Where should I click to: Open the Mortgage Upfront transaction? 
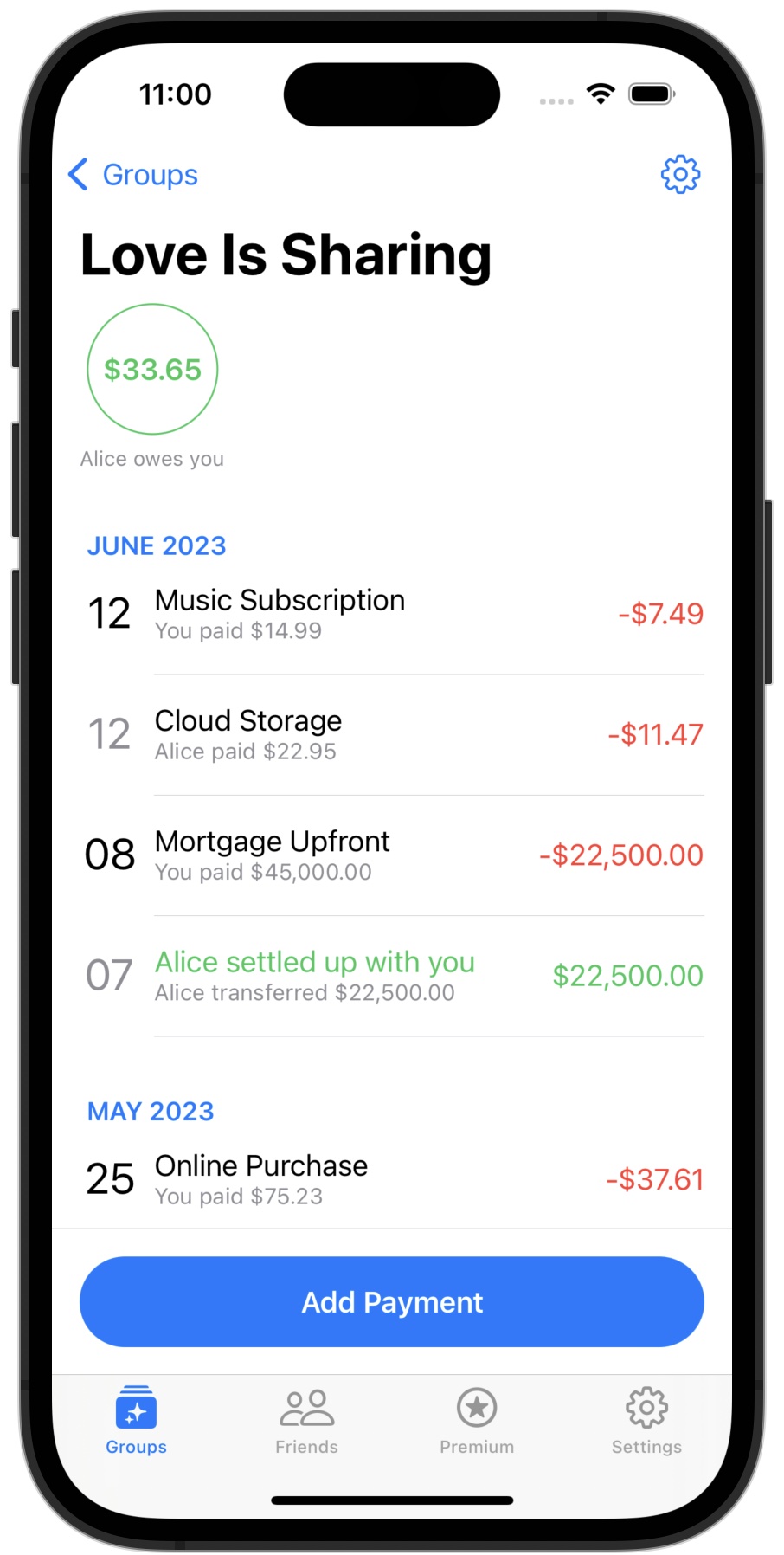pos(389,855)
